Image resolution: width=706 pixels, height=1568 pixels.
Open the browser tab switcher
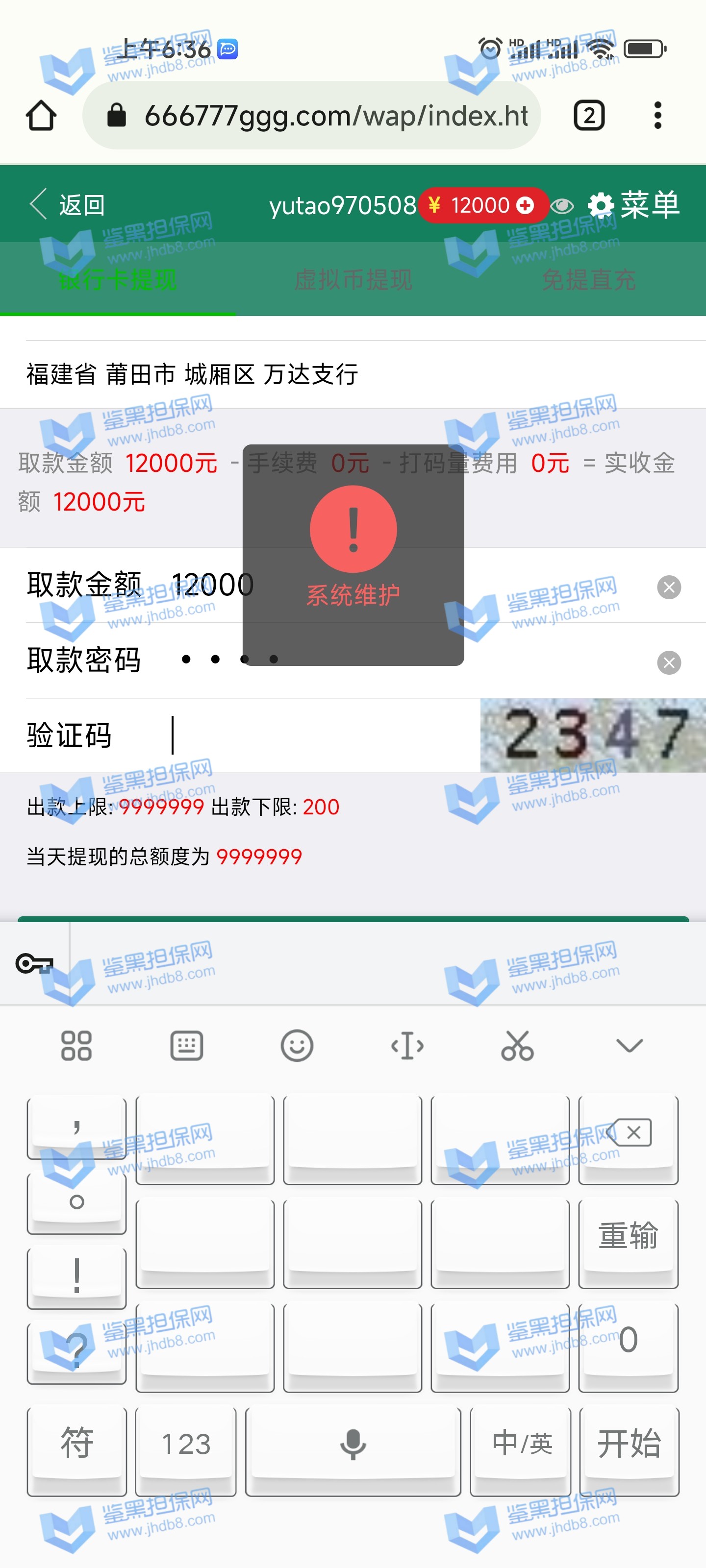point(588,116)
